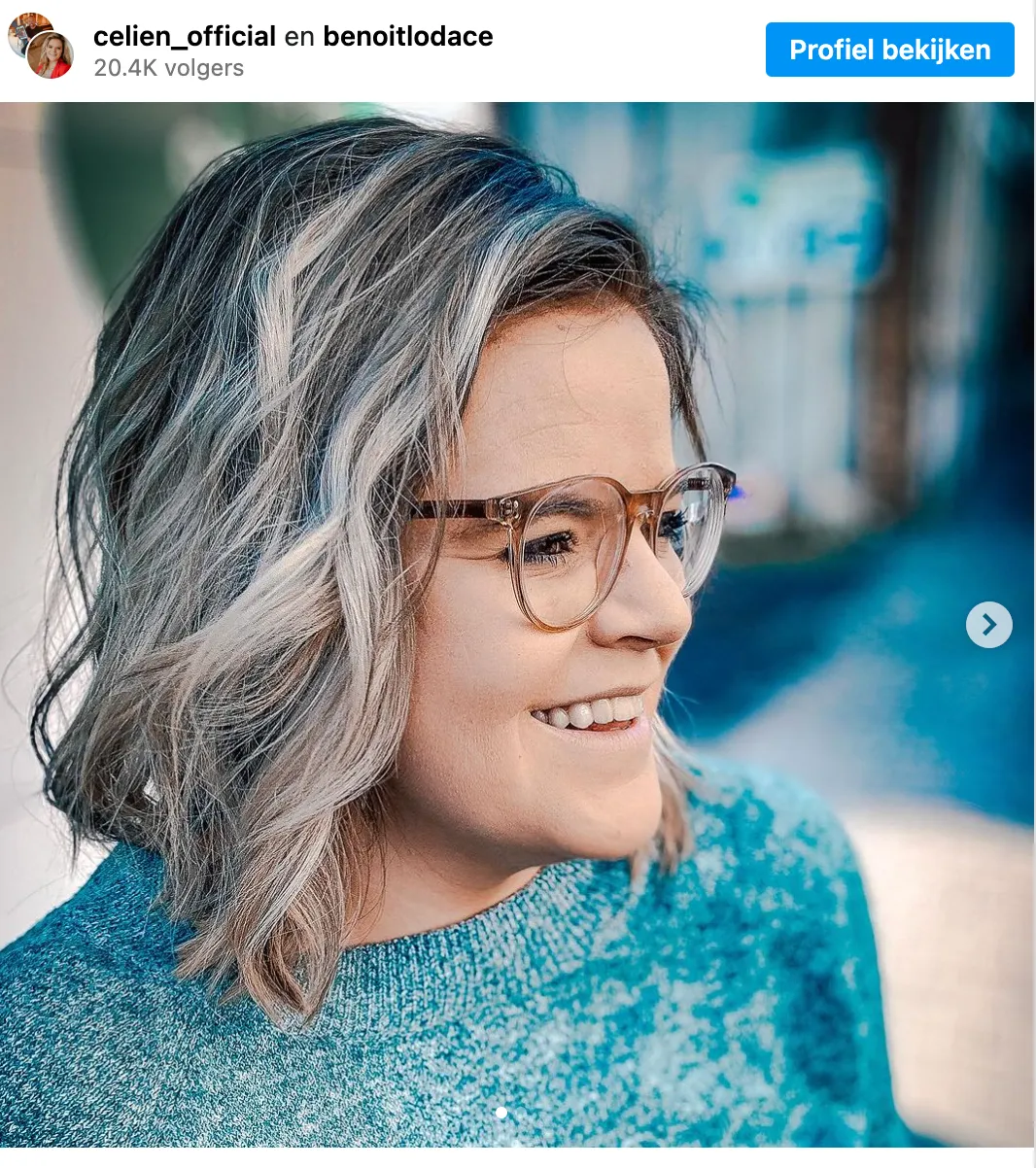Open the embedded post photo
1036x1168 pixels.
click(x=486, y=622)
